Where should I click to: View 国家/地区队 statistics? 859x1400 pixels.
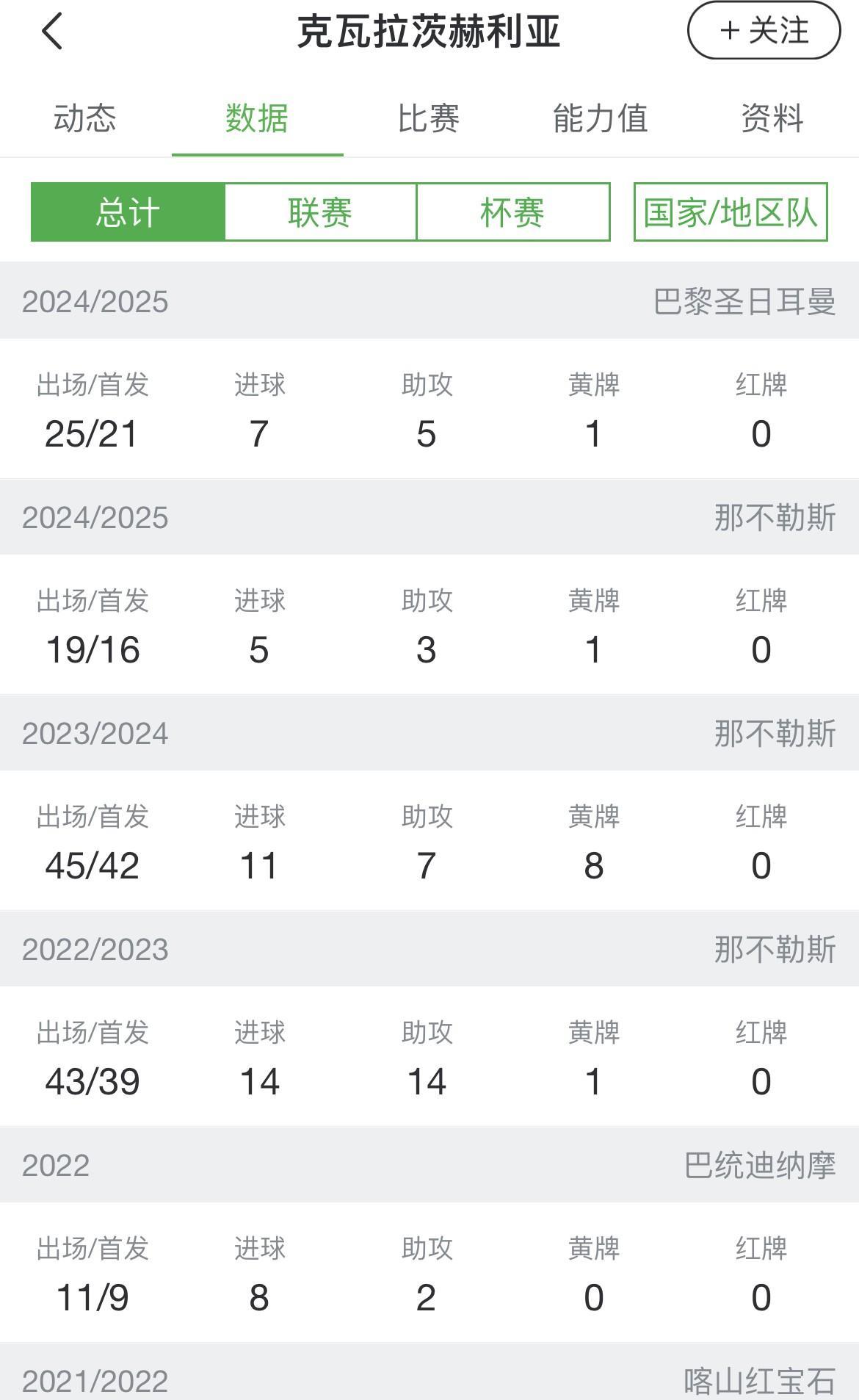tap(731, 212)
